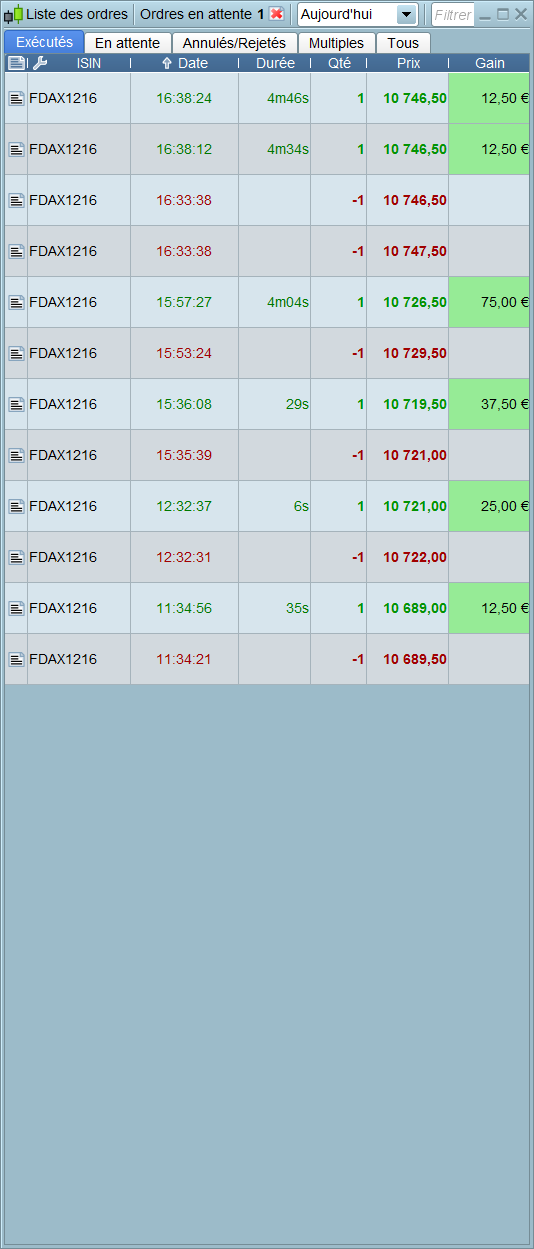The width and height of the screenshot is (534, 1249).
Task: Sort orders by the Date column
Action: click(185, 63)
